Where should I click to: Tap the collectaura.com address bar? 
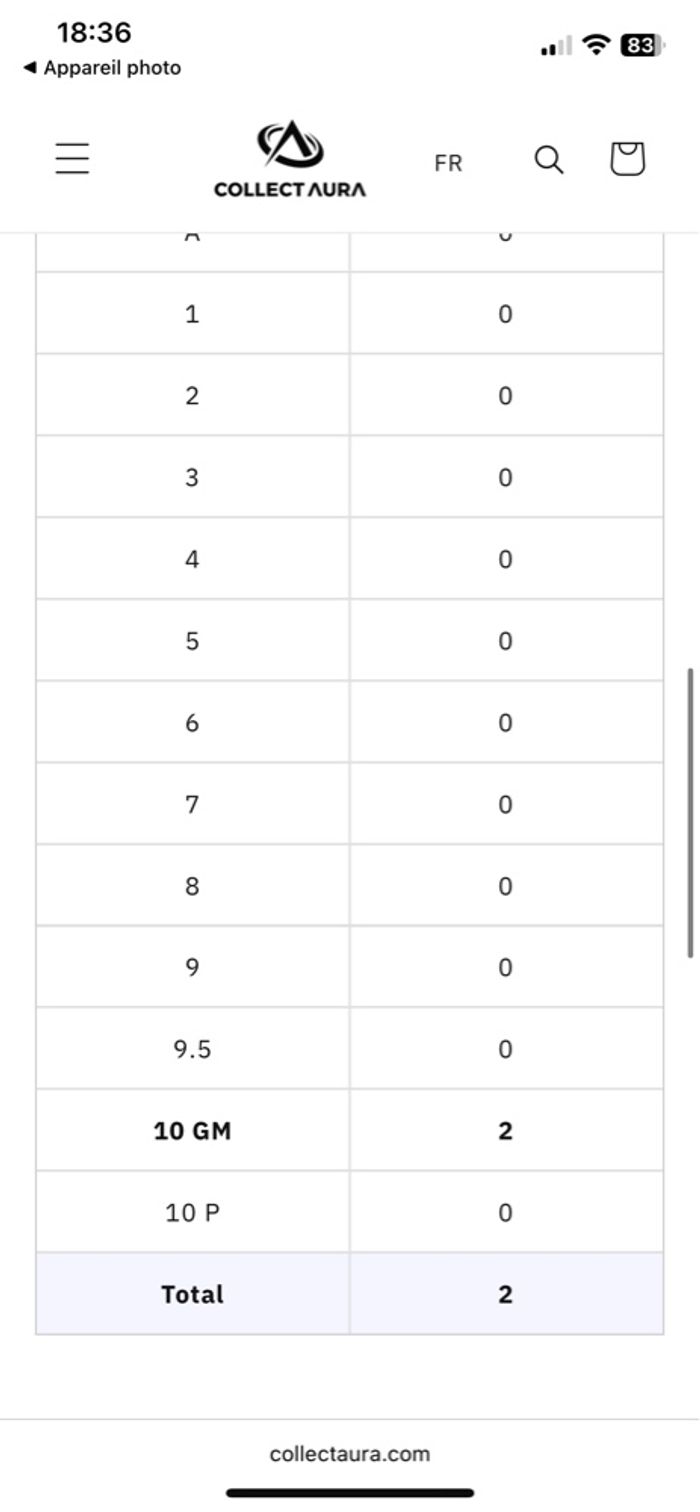point(350,1453)
